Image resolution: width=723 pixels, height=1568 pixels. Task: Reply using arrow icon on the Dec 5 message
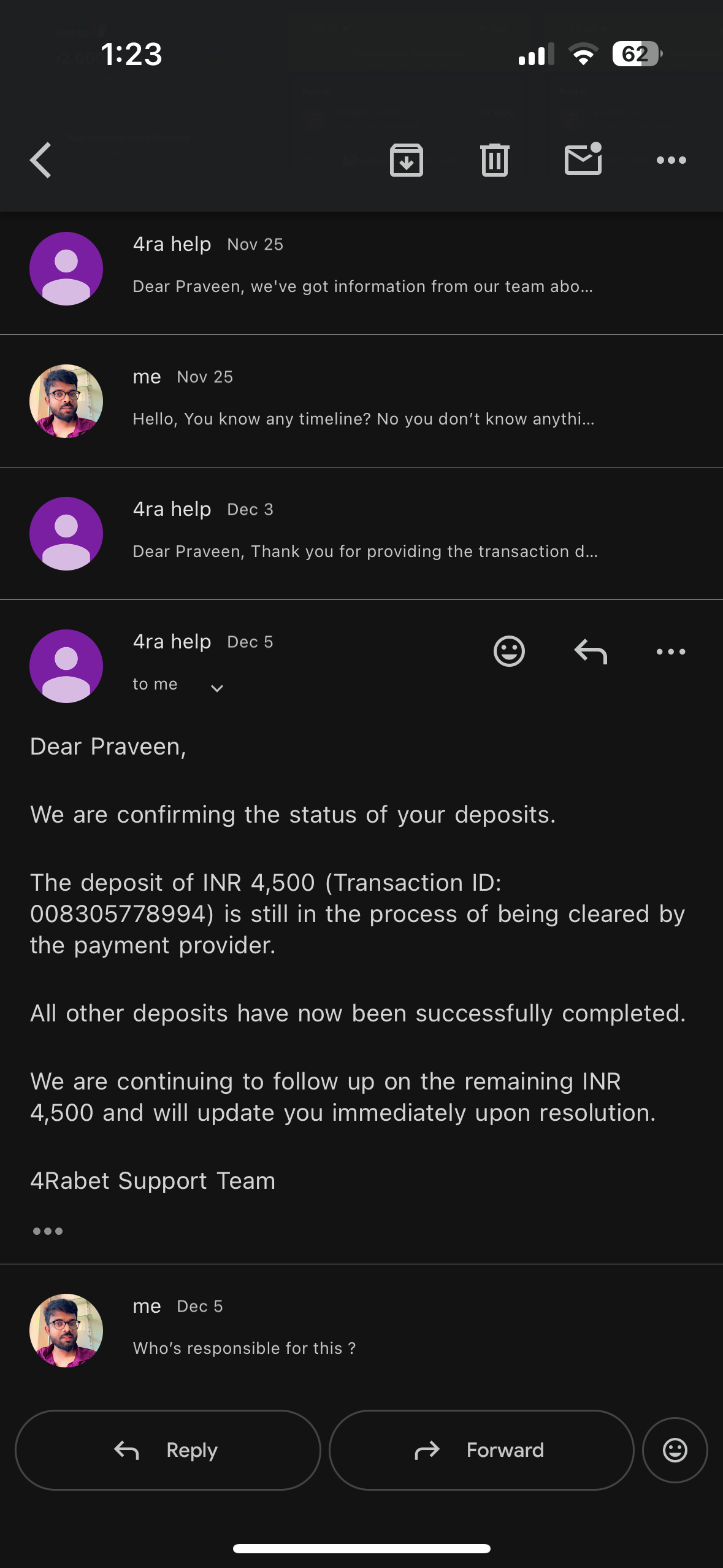click(x=591, y=651)
